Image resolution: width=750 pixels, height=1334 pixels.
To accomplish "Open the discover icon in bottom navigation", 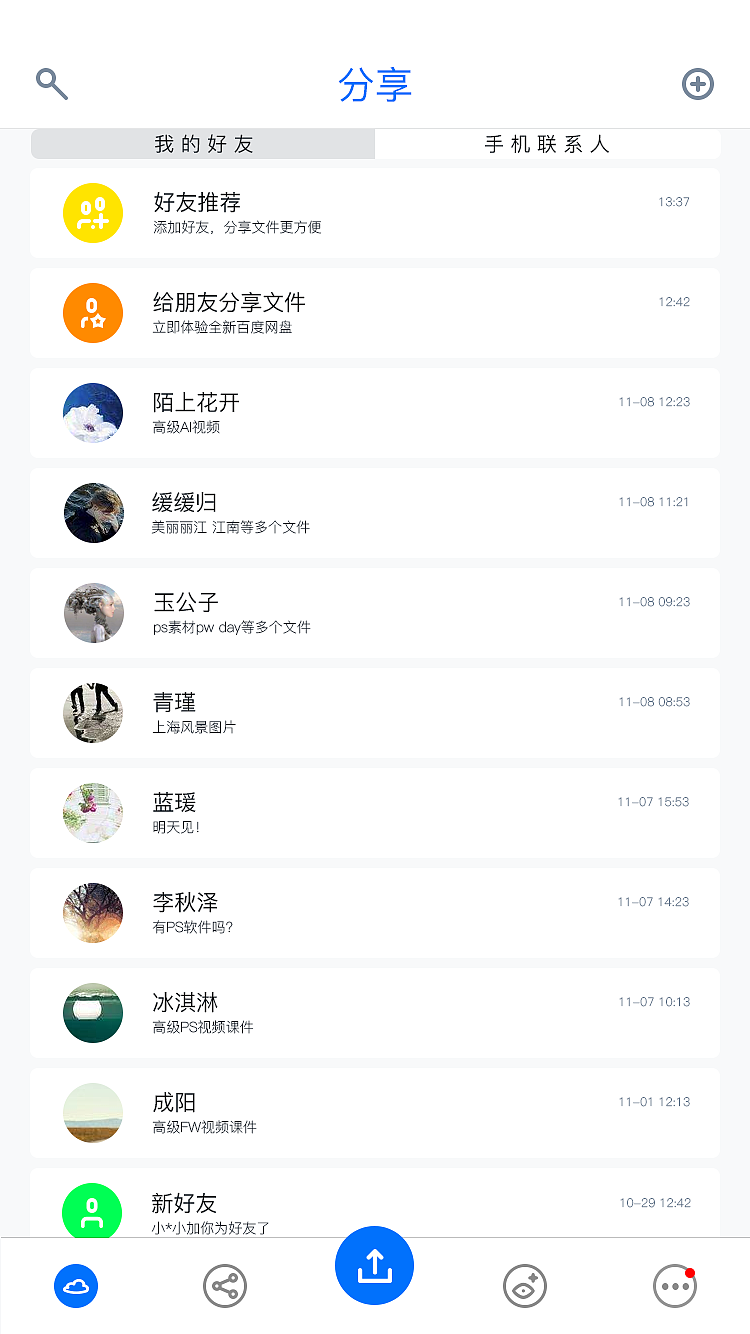I will [x=525, y=1286].
